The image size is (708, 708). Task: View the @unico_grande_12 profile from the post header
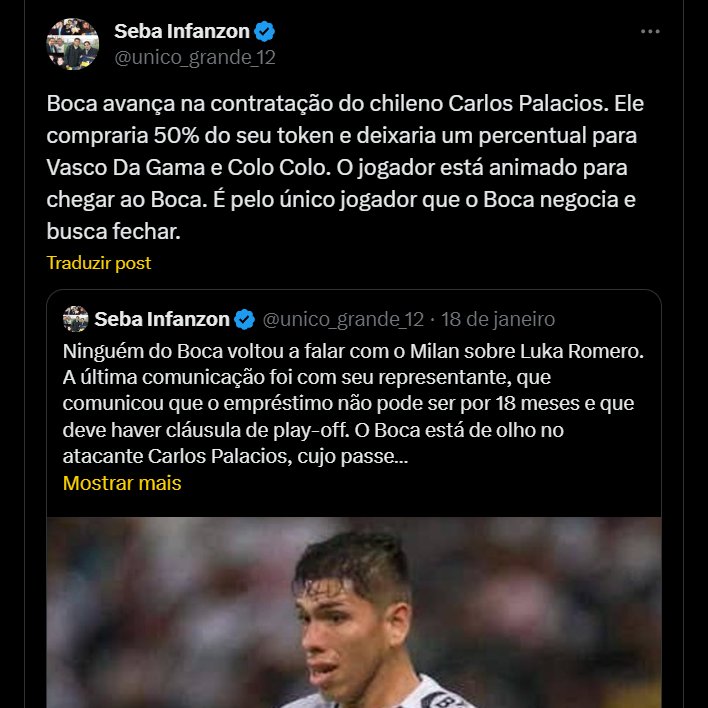[x=195, y=57]
